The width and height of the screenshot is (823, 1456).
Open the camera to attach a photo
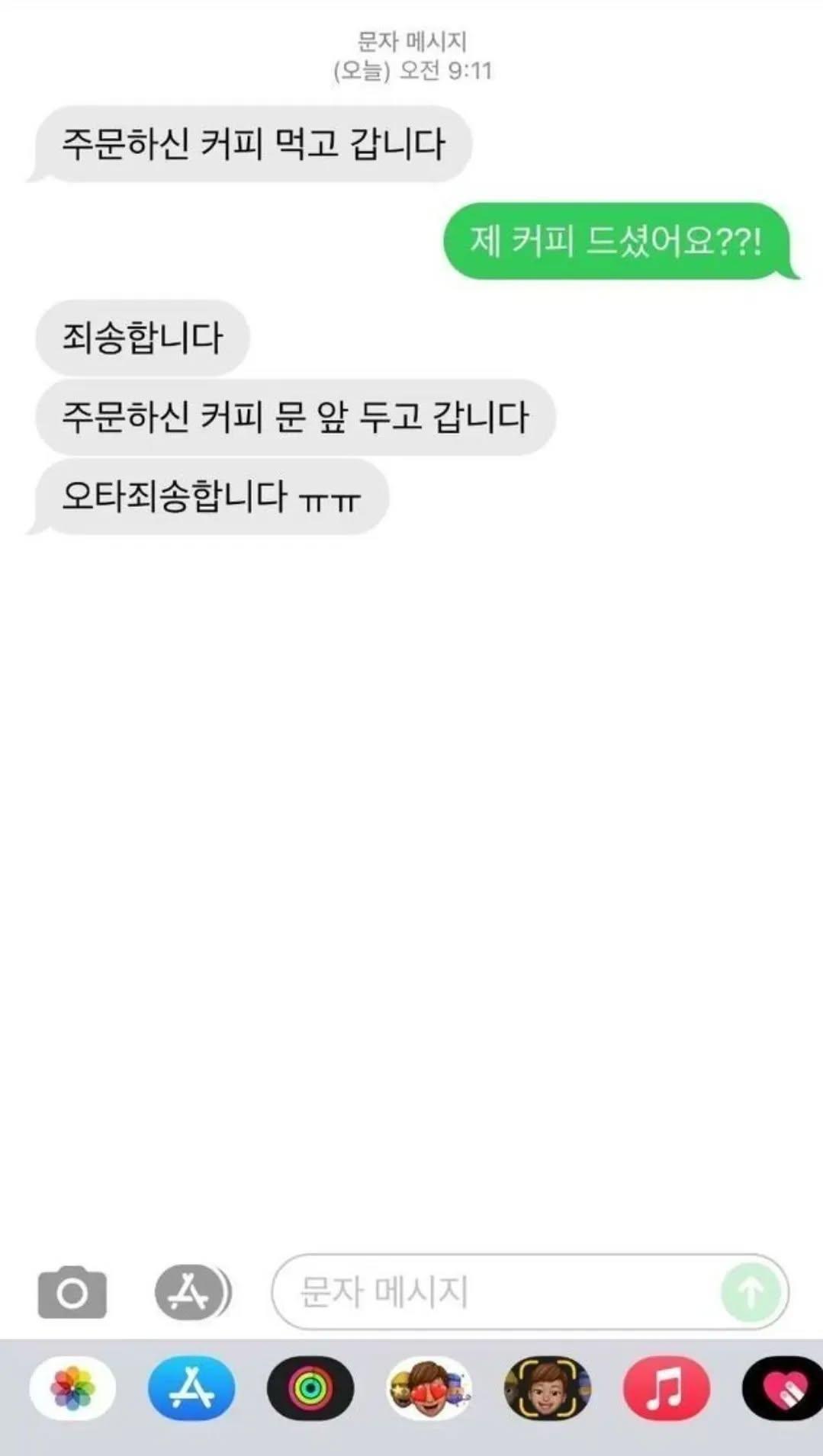(72, 1292)
